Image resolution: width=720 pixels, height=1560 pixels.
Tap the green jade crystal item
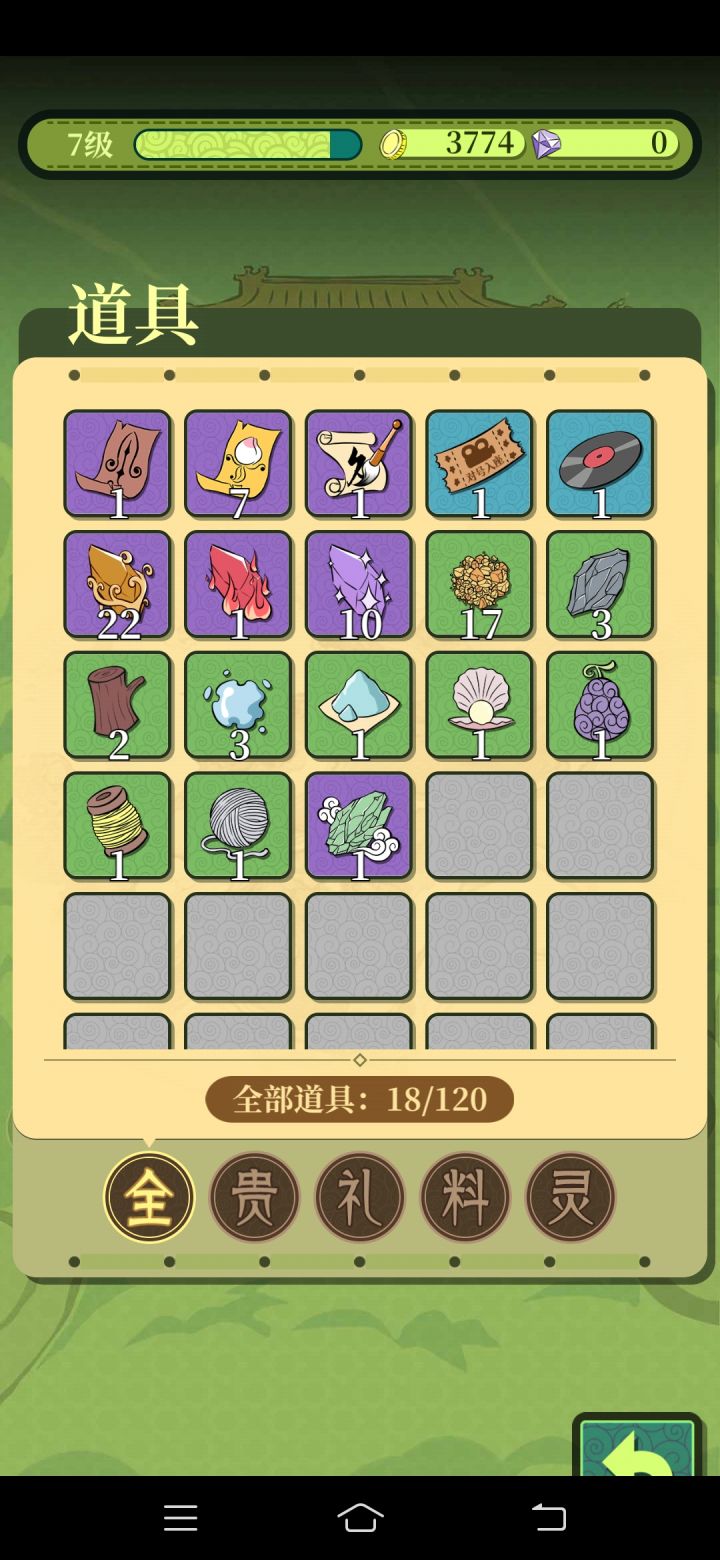click(x=358, y=826)
